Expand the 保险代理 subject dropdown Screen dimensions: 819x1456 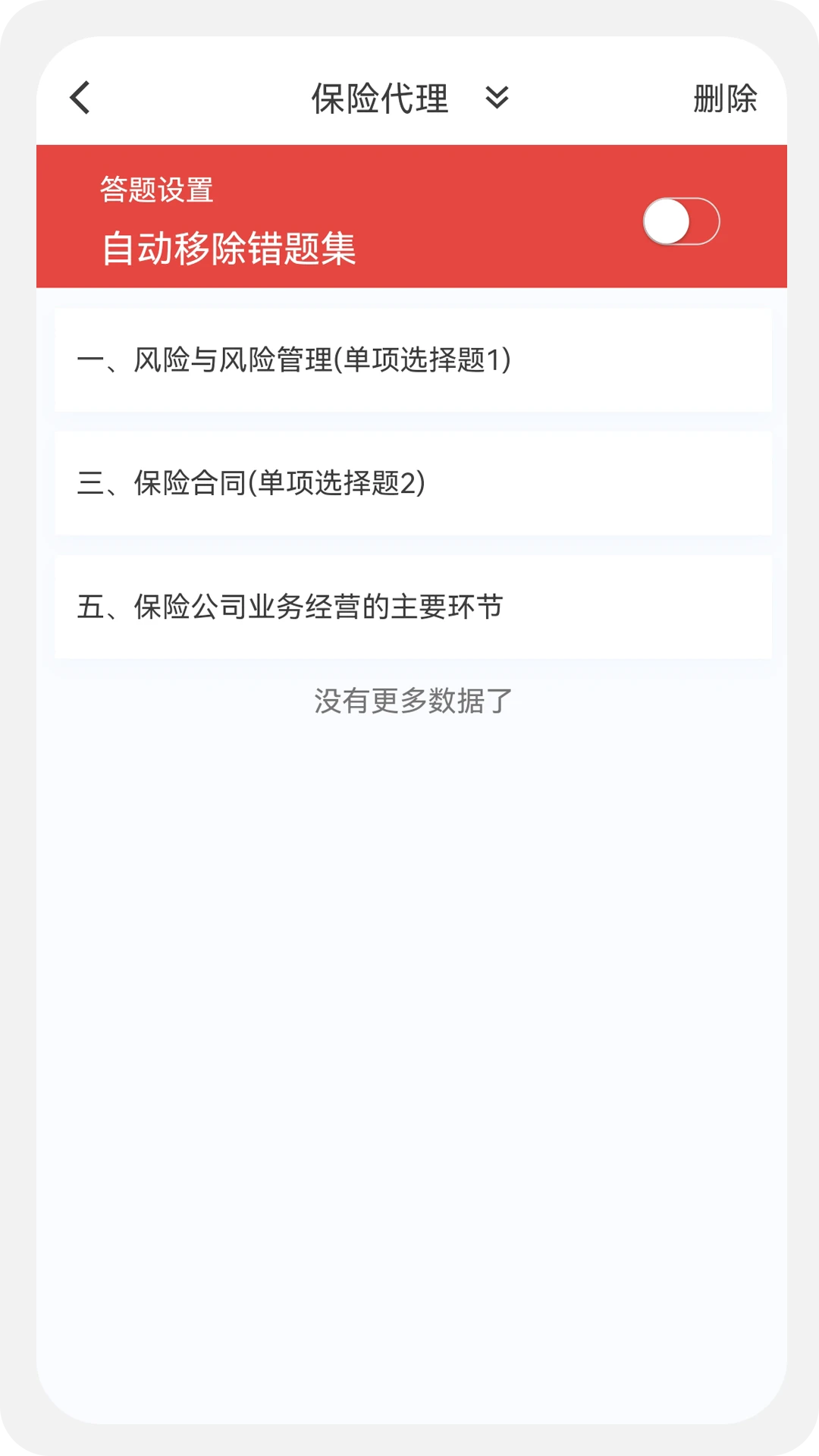497,98
